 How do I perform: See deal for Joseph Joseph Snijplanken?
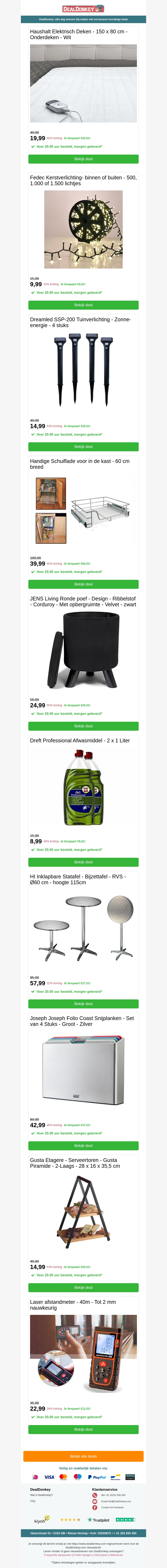[x=83, y=1145]
